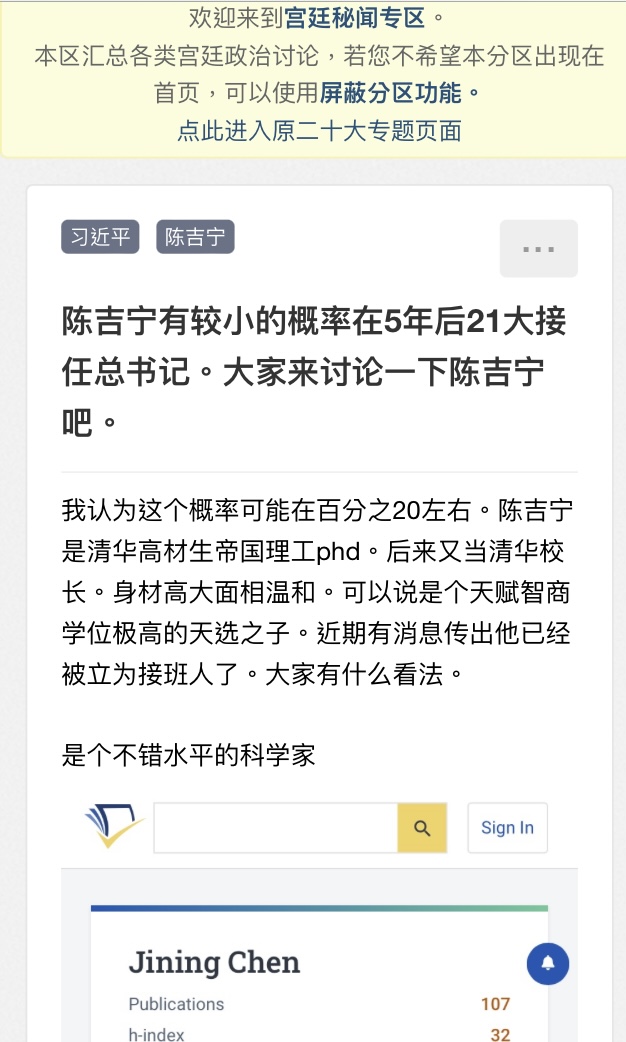Open 点此进入原二十大专题页面 link
Image resolution: width=626 pixels, height=1042 pixels.
pos(320,130)
